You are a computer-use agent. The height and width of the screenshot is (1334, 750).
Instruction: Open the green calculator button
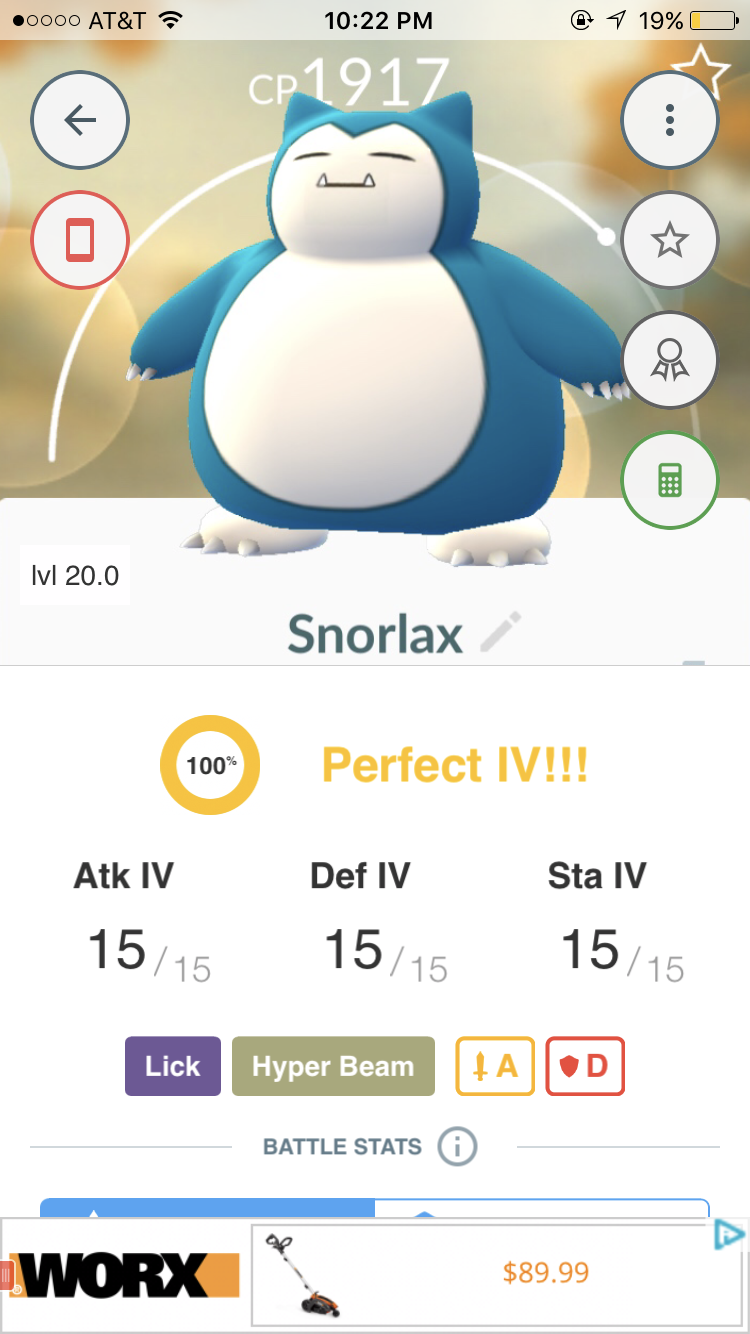(670, 480)
